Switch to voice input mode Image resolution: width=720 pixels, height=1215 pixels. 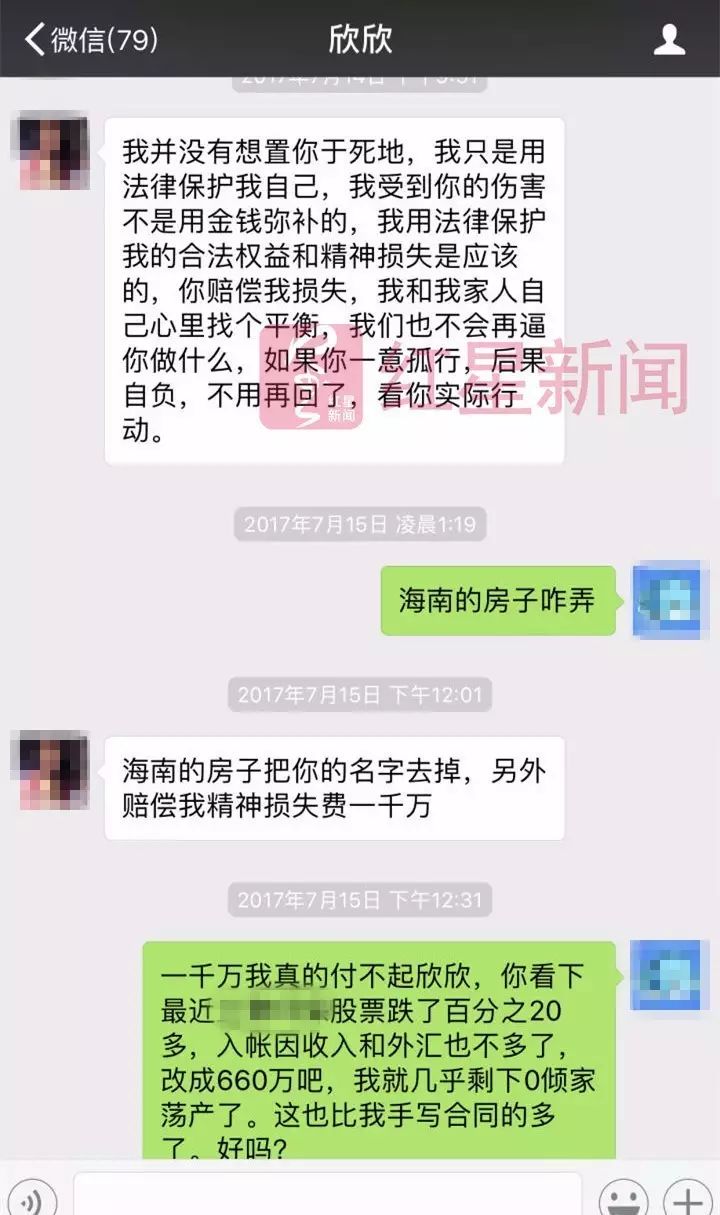[35, 1198]
